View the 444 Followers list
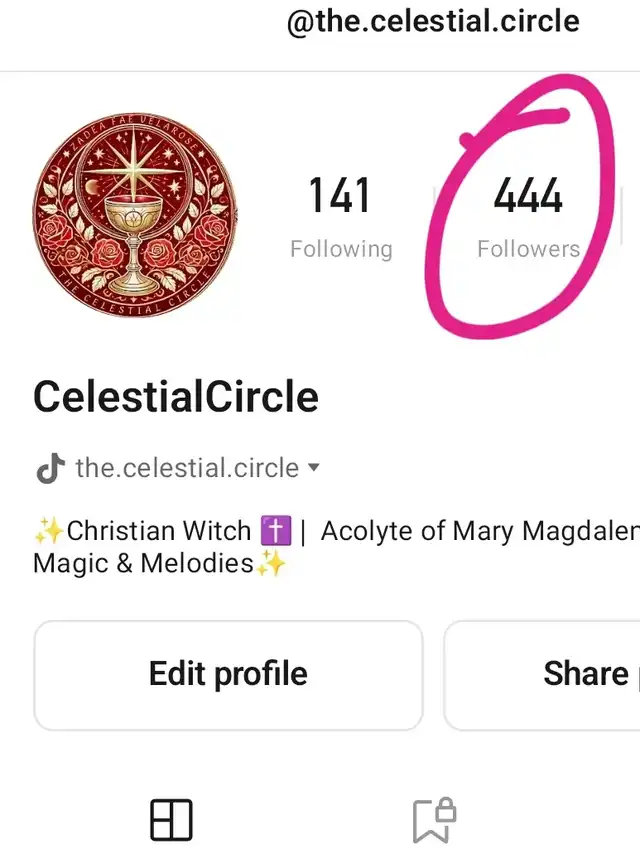Screen dimensions: 640x854 coord(528,216)
